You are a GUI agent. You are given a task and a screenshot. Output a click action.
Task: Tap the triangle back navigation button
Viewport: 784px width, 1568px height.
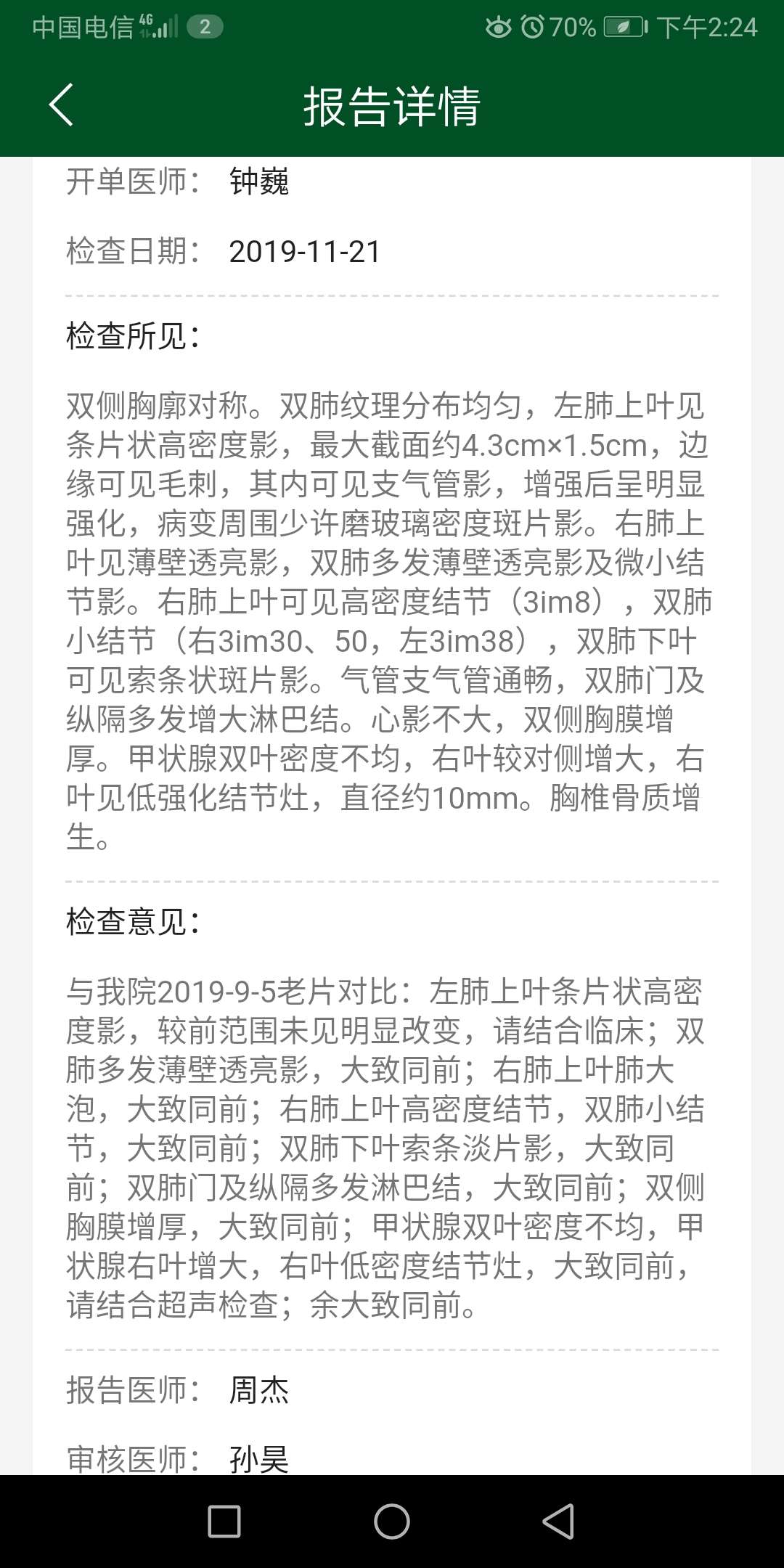pyautogui.click(x=560, y=1521)
